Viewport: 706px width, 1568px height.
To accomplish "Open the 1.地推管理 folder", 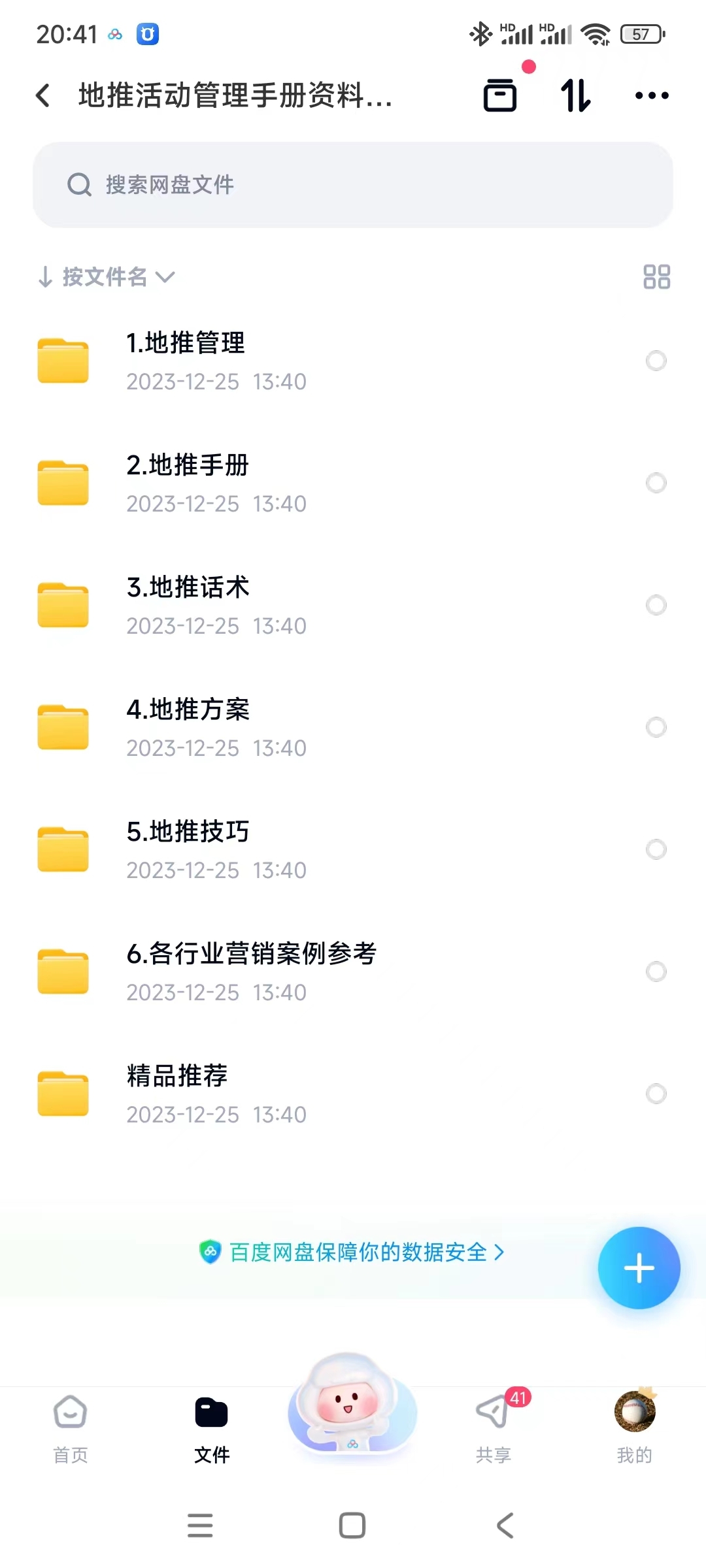I will click(186, 360).
